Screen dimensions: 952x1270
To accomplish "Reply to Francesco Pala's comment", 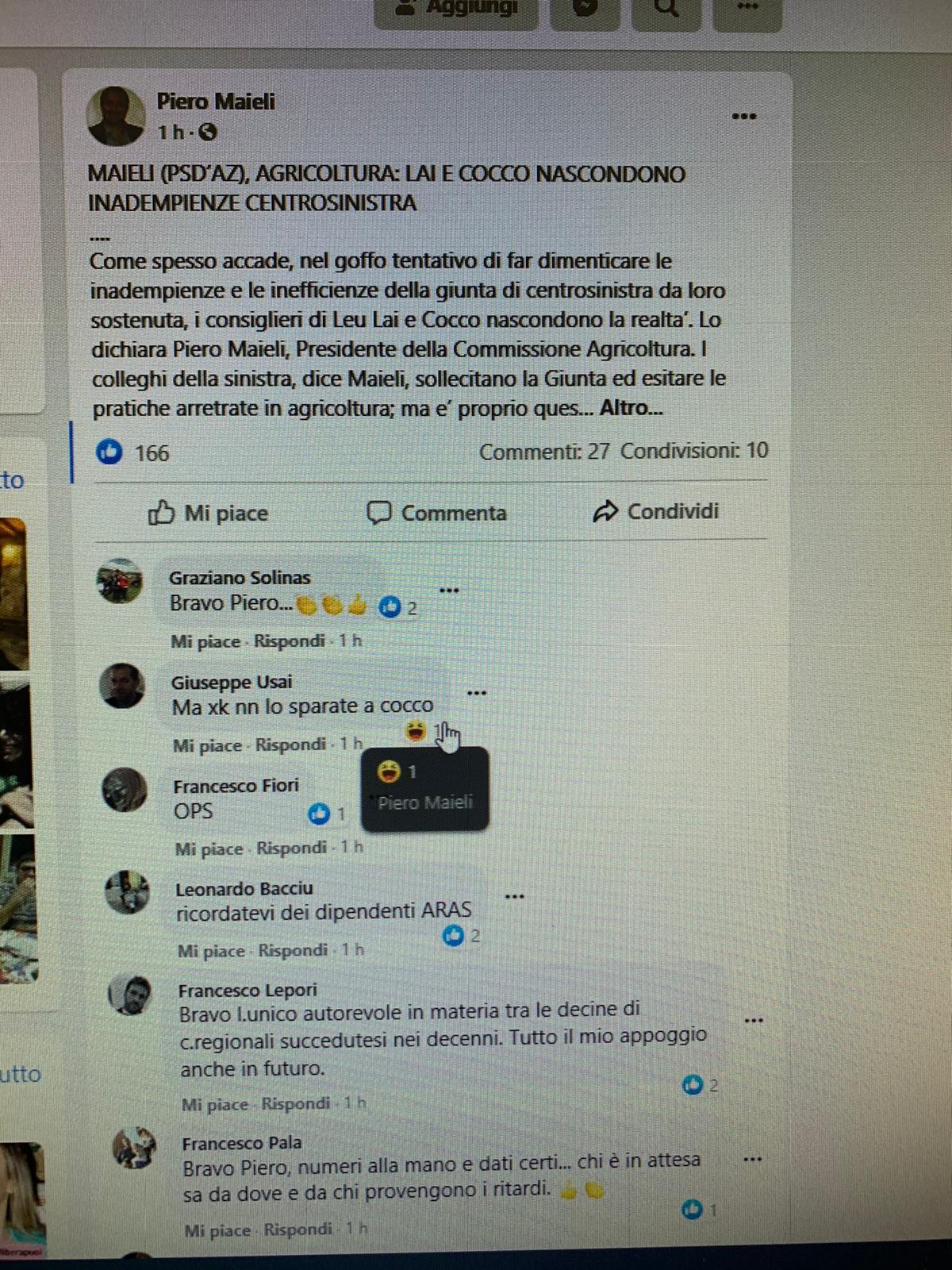I will pos(297,1230).
